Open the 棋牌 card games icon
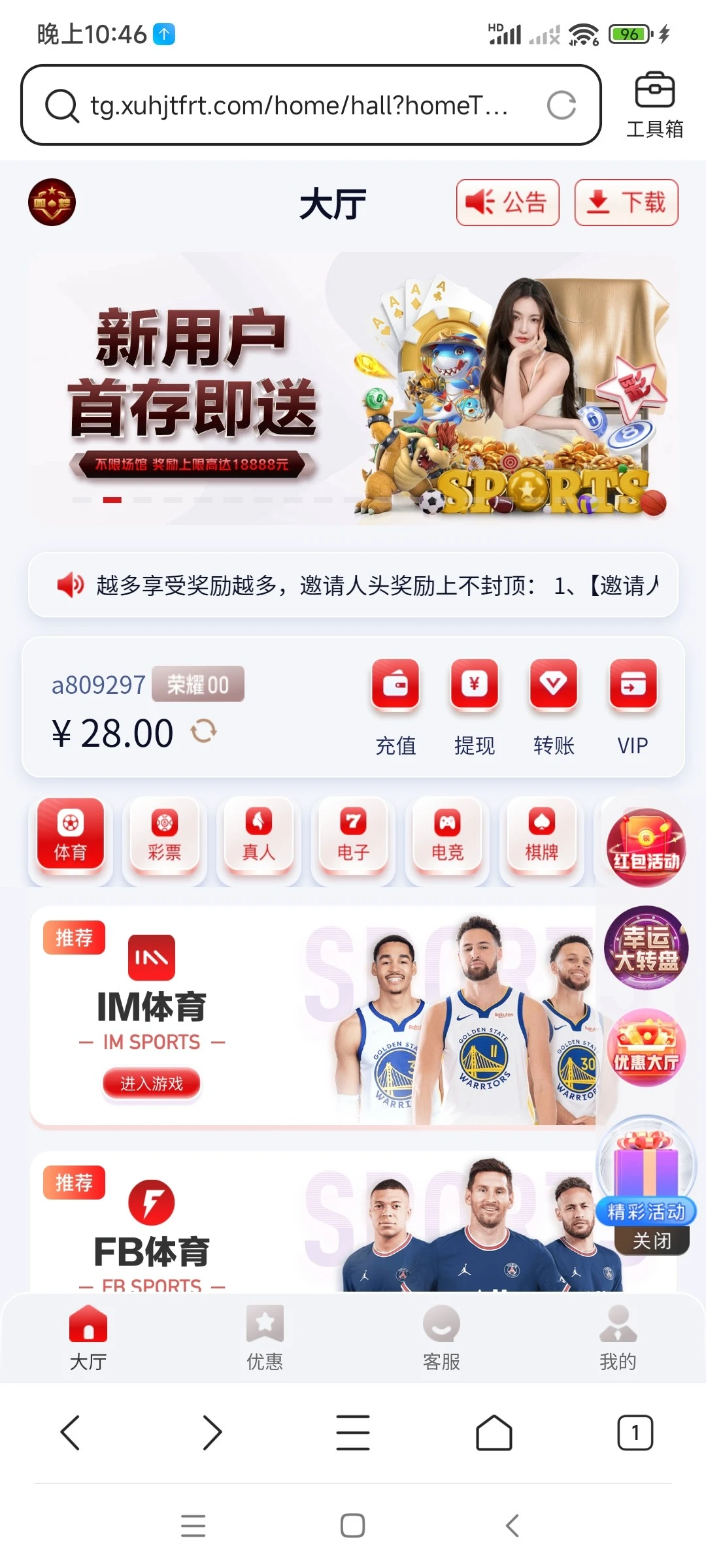Screen dimensions: 706x1568 (541, 840)
